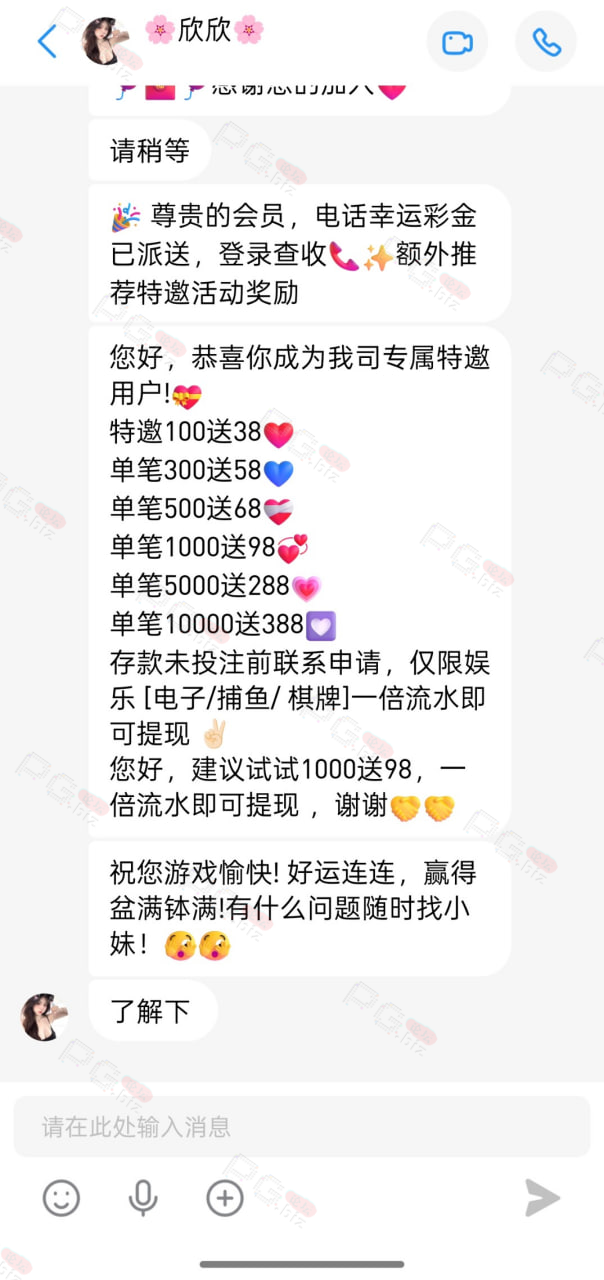Open the plus attachment menu
The height and width of the screenshot is (1280, 604).
point(225,1197)
